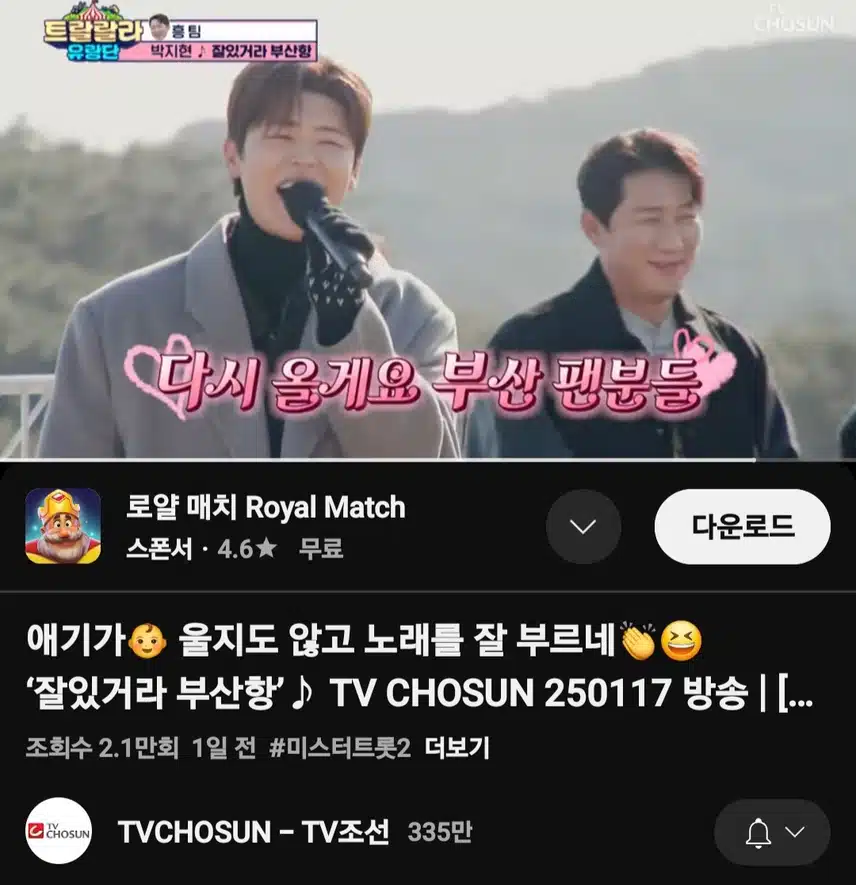Tap the 다운로드 button for Royal Match
The height and width of the screenshot is (885, 856).
[x=742, y=526]
